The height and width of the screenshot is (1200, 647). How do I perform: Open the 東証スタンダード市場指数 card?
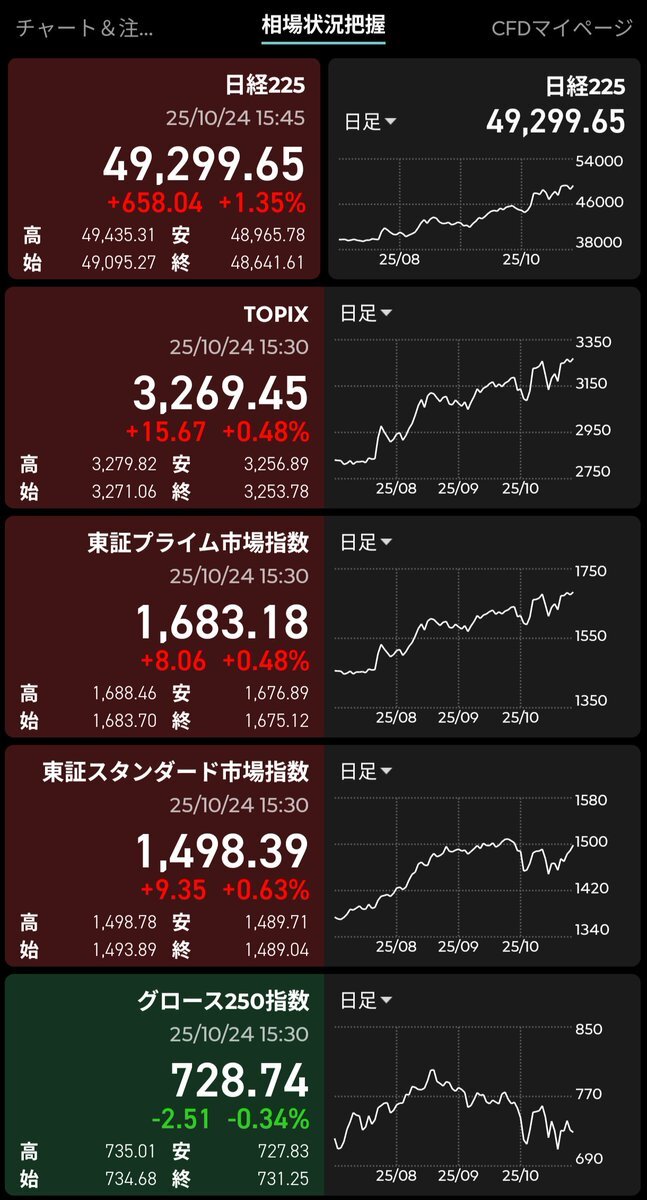click(164, 856)
